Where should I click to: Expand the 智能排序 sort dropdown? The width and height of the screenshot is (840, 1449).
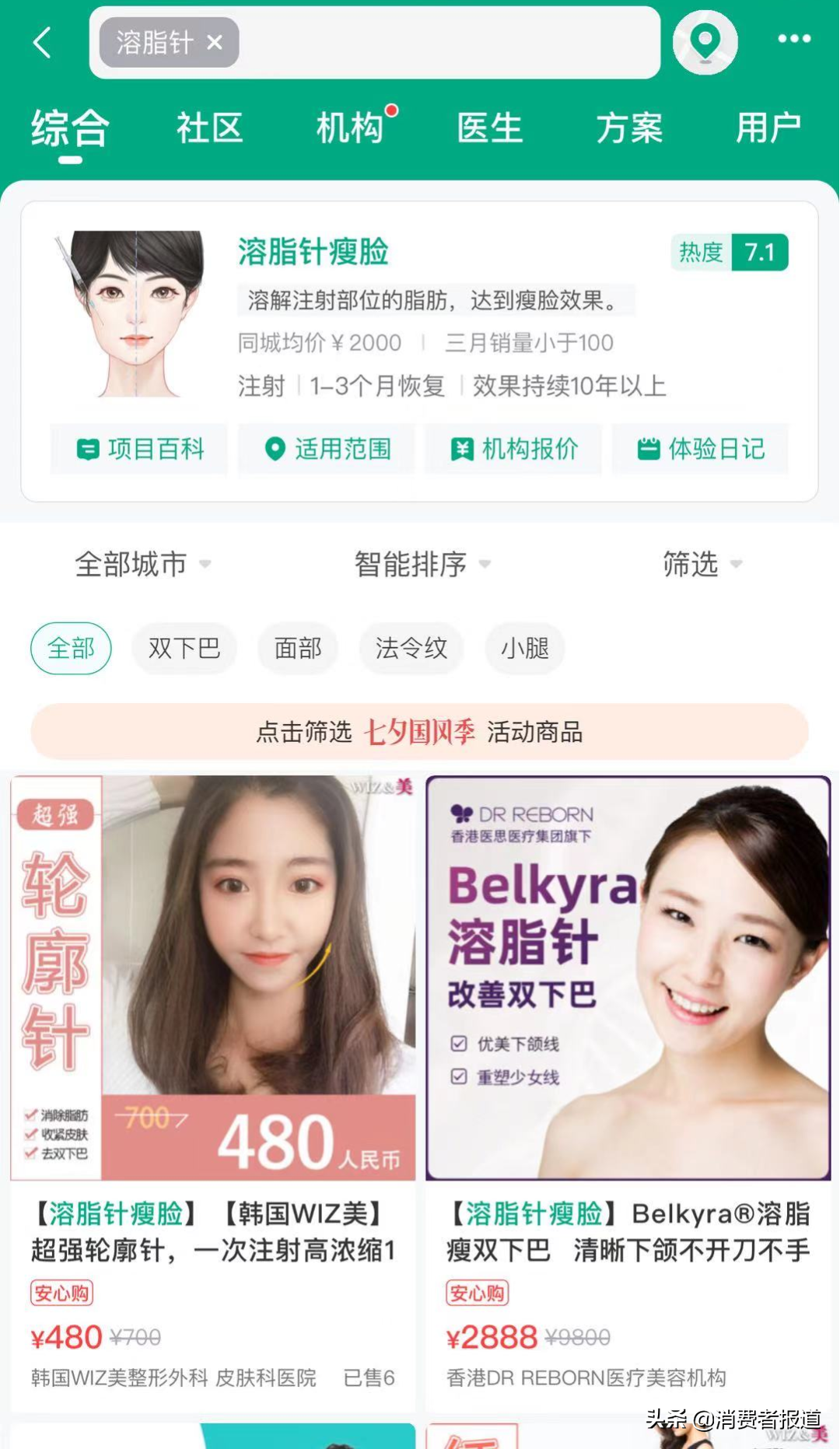click(421, 564)
